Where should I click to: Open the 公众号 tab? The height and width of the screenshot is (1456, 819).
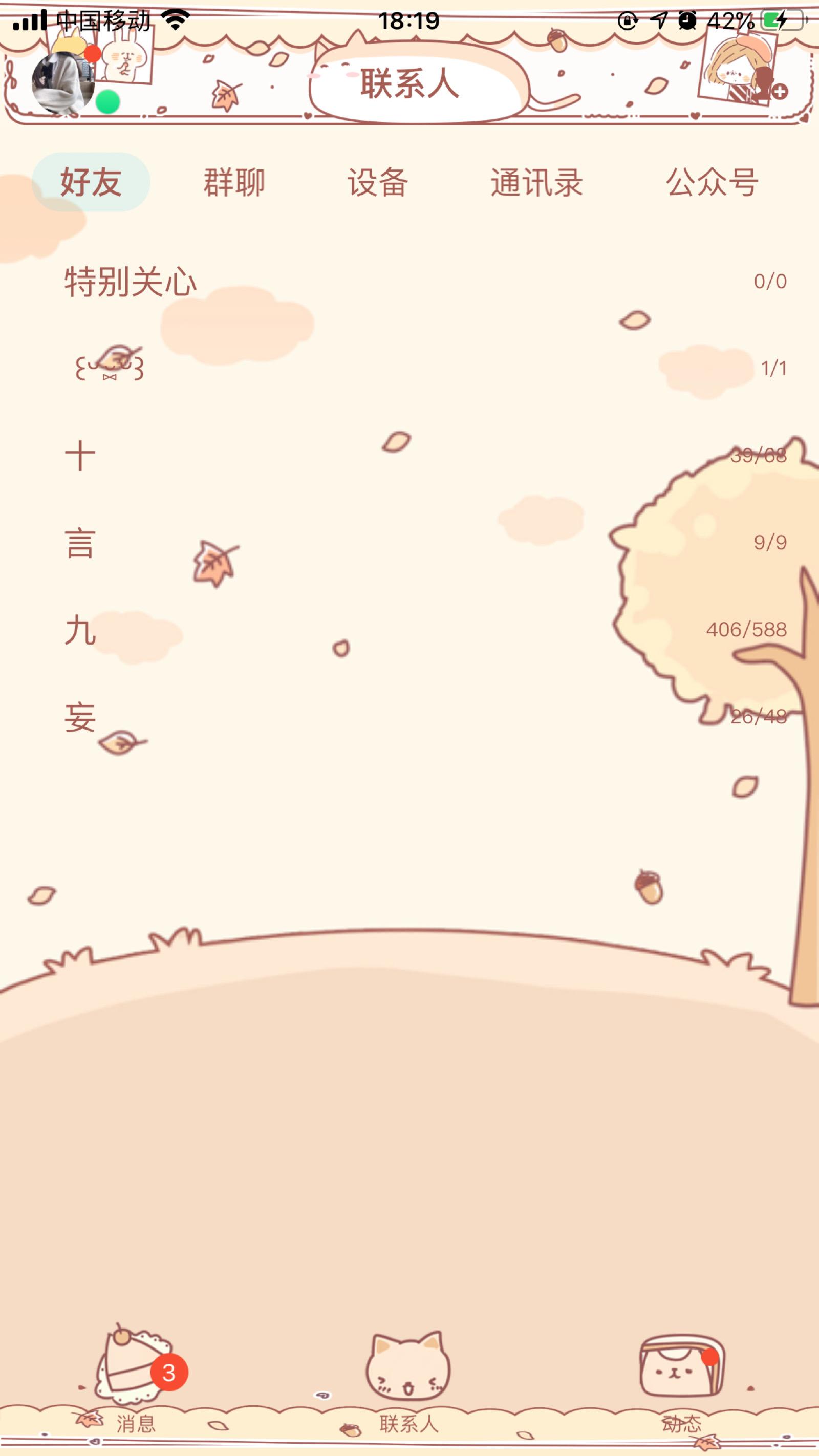pyautogui.click(x=712, y=183)
